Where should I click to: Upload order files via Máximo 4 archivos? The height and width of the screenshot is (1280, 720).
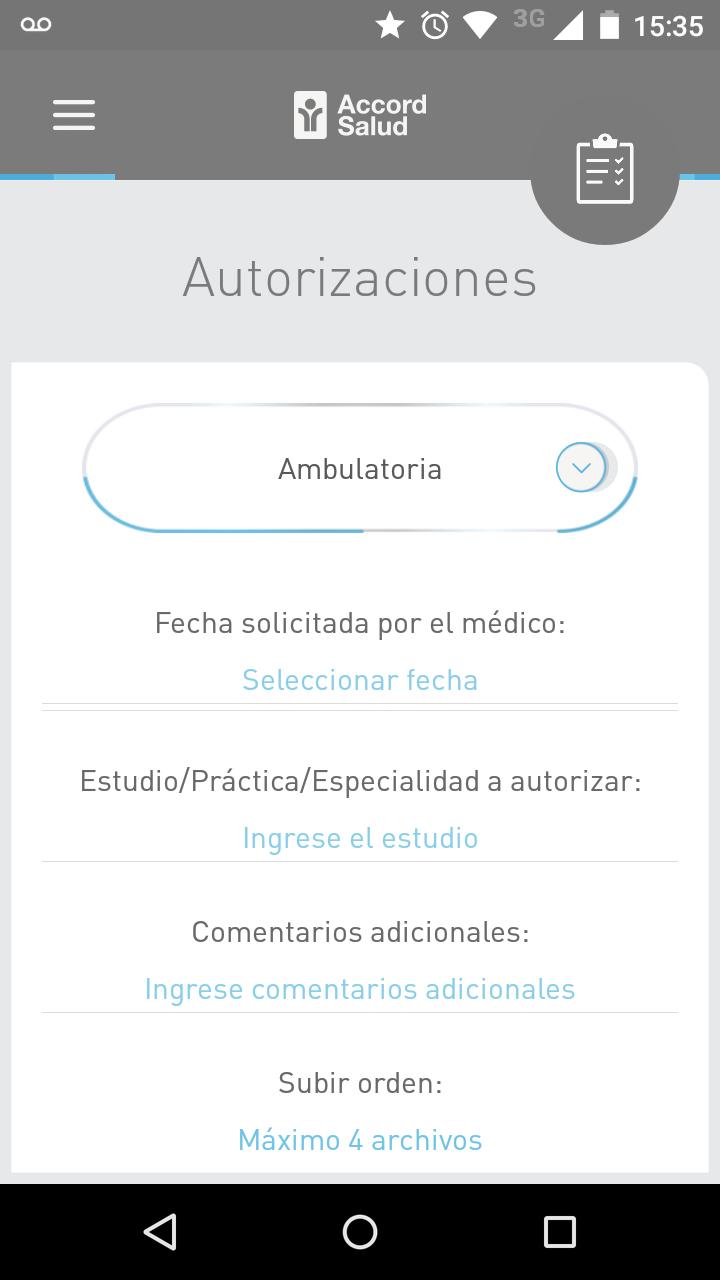click(360, 1140)
